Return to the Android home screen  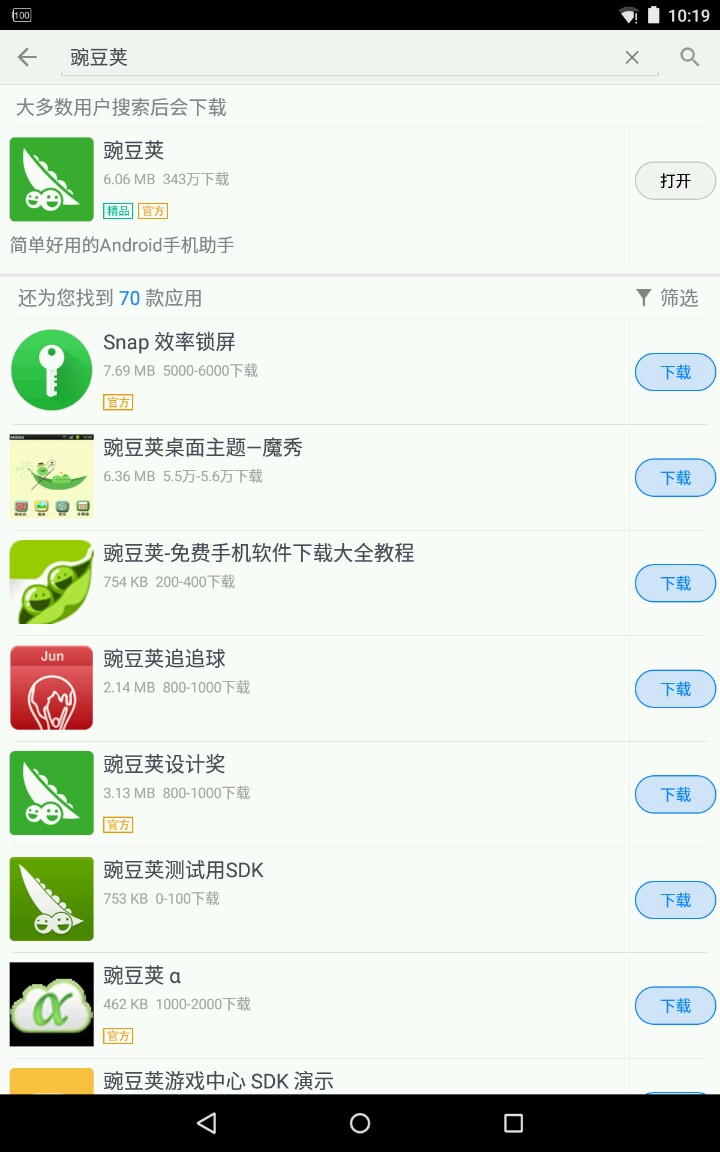click(x=360, y=1123)
